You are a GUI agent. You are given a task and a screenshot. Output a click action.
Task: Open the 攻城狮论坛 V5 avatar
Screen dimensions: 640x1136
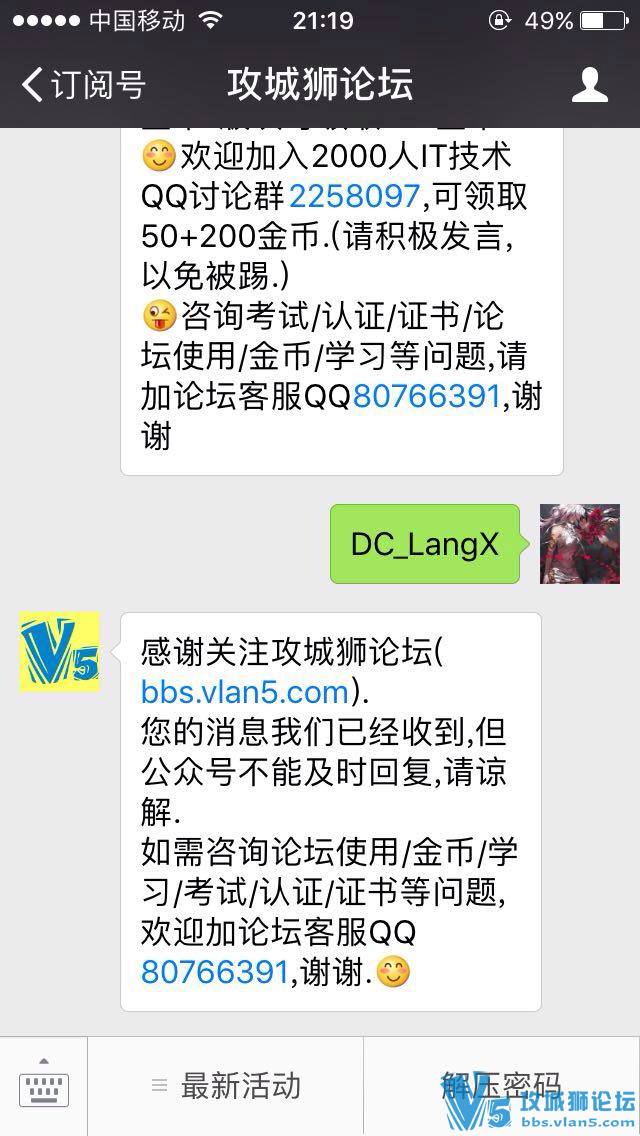(x=59, y=652)
